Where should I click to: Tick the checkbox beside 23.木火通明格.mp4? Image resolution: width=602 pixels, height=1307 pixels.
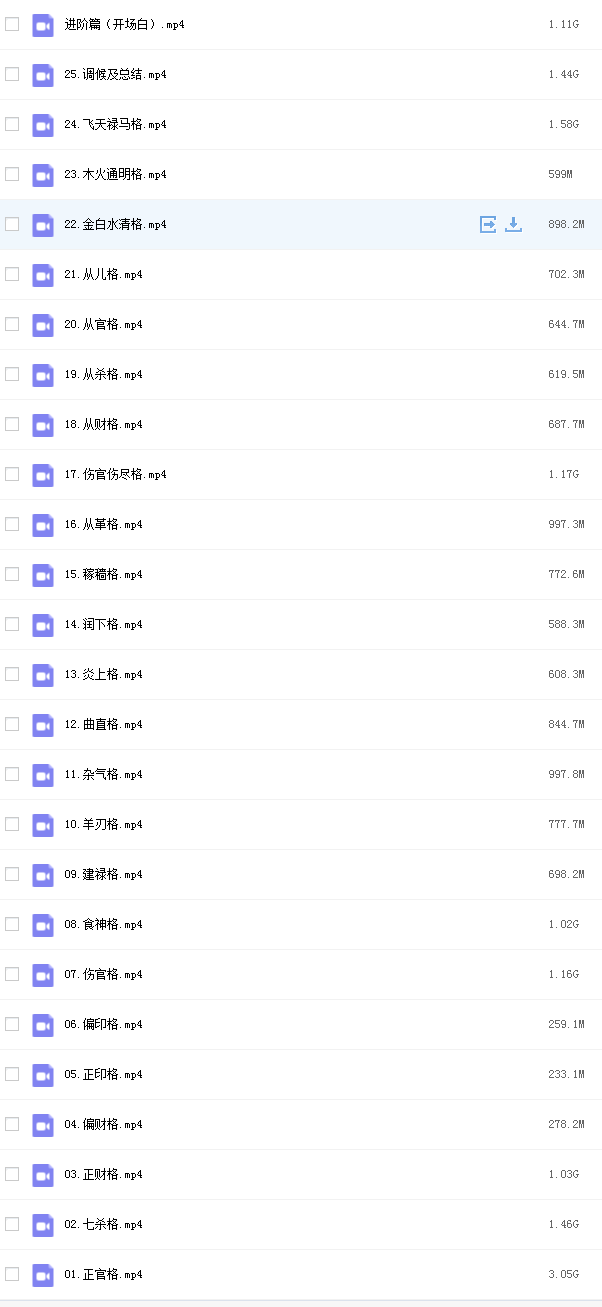pyautogui.click(x=12, y=174)
